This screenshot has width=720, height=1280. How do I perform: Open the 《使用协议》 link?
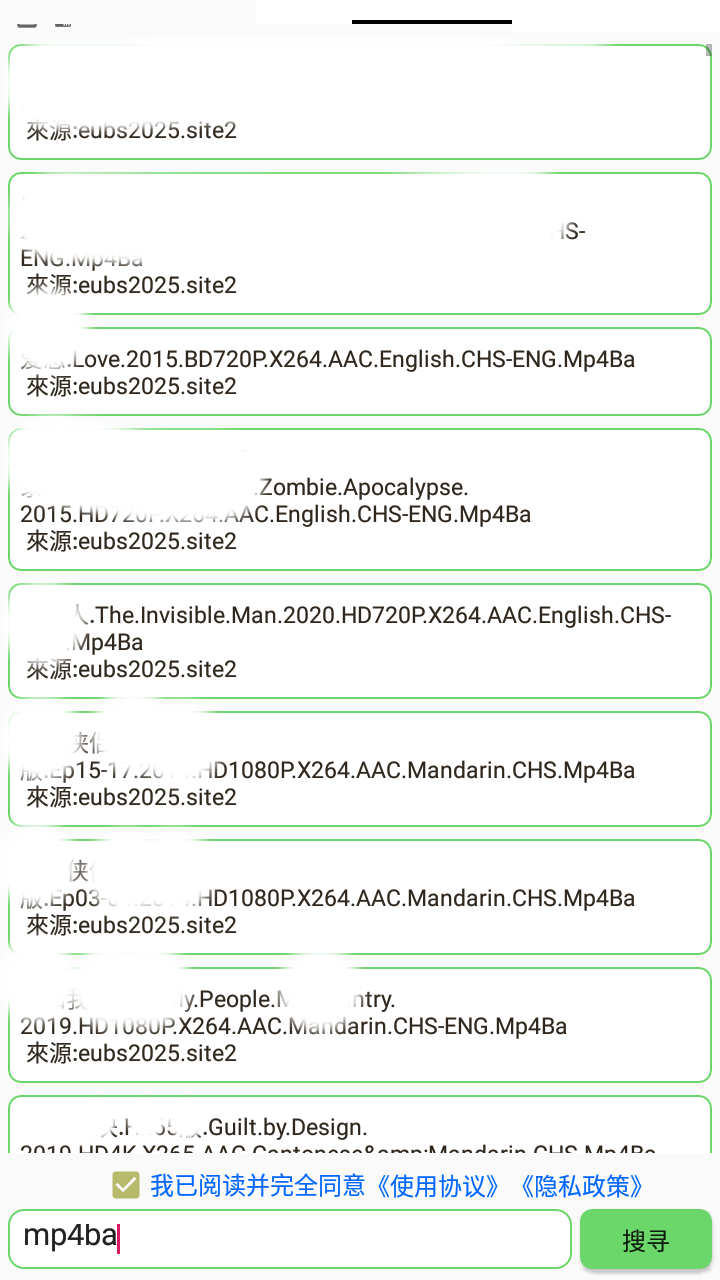[438, 1186]
